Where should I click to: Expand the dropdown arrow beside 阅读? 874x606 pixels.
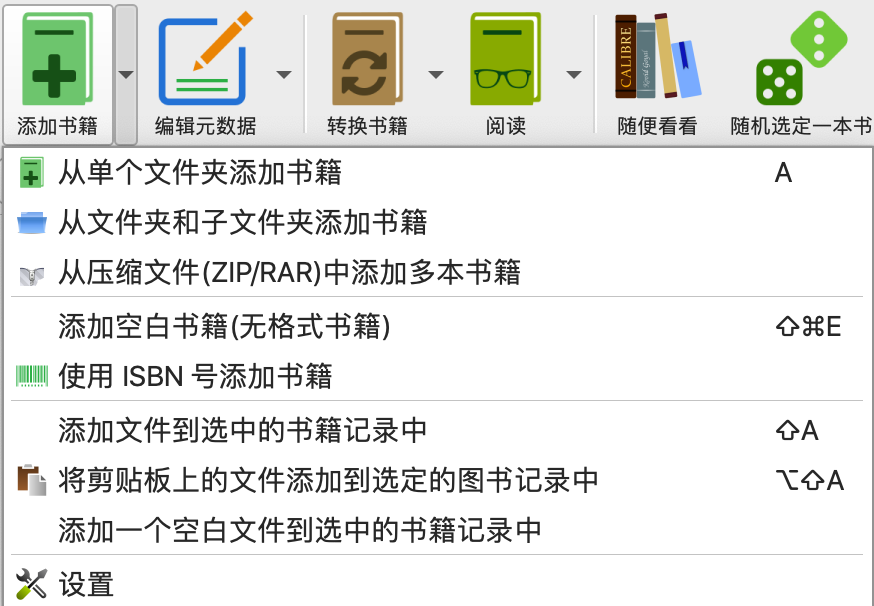click(574, 74)
